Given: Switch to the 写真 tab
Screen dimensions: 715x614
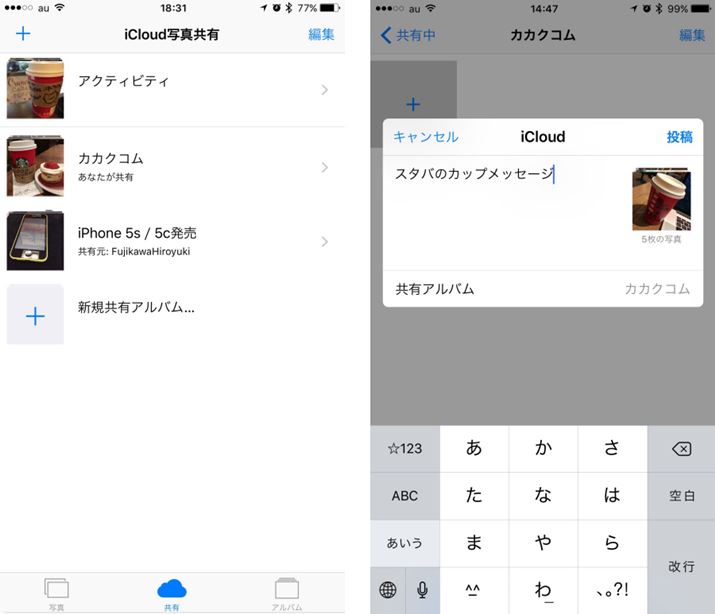Looking at the screenshot, I should [x=57, y=592].
